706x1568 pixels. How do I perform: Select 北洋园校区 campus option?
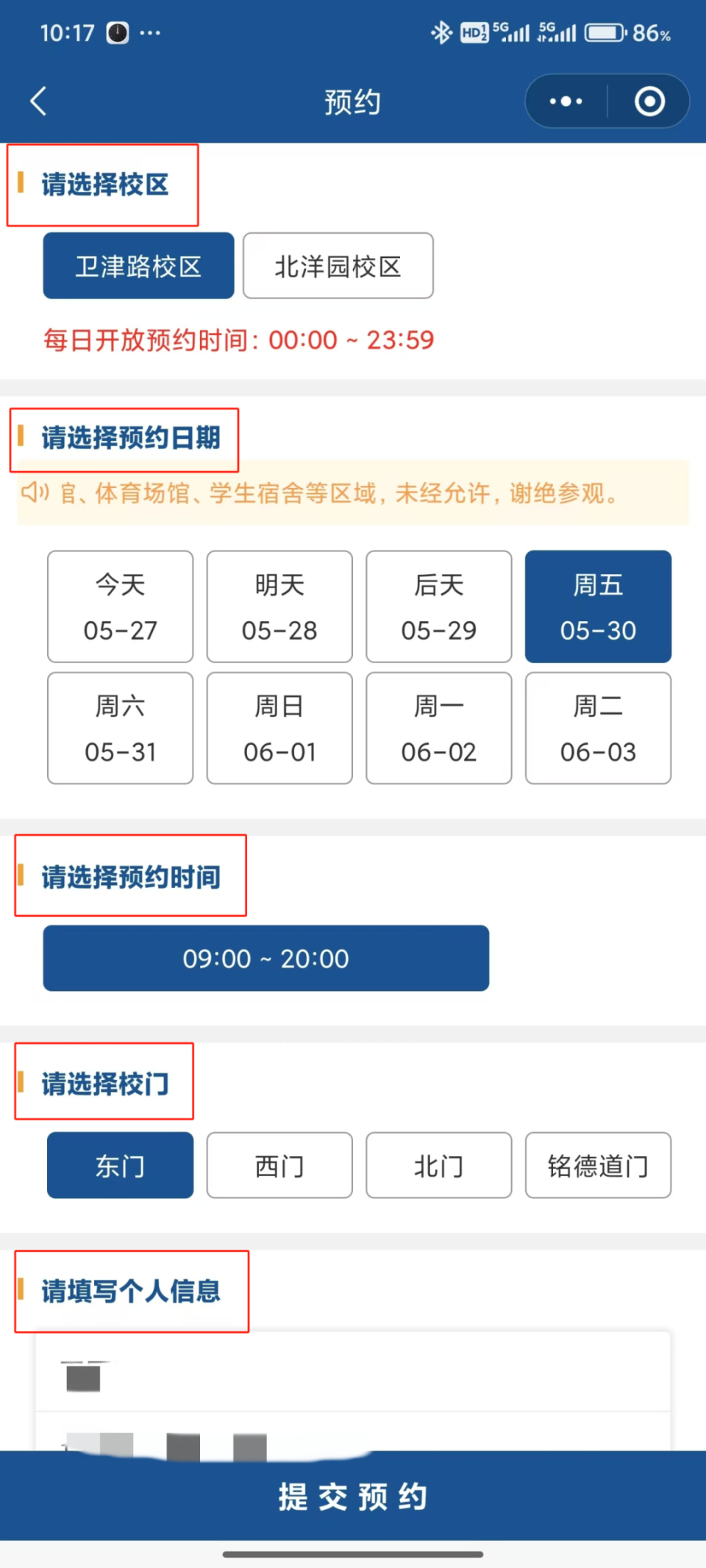point(338,266)
